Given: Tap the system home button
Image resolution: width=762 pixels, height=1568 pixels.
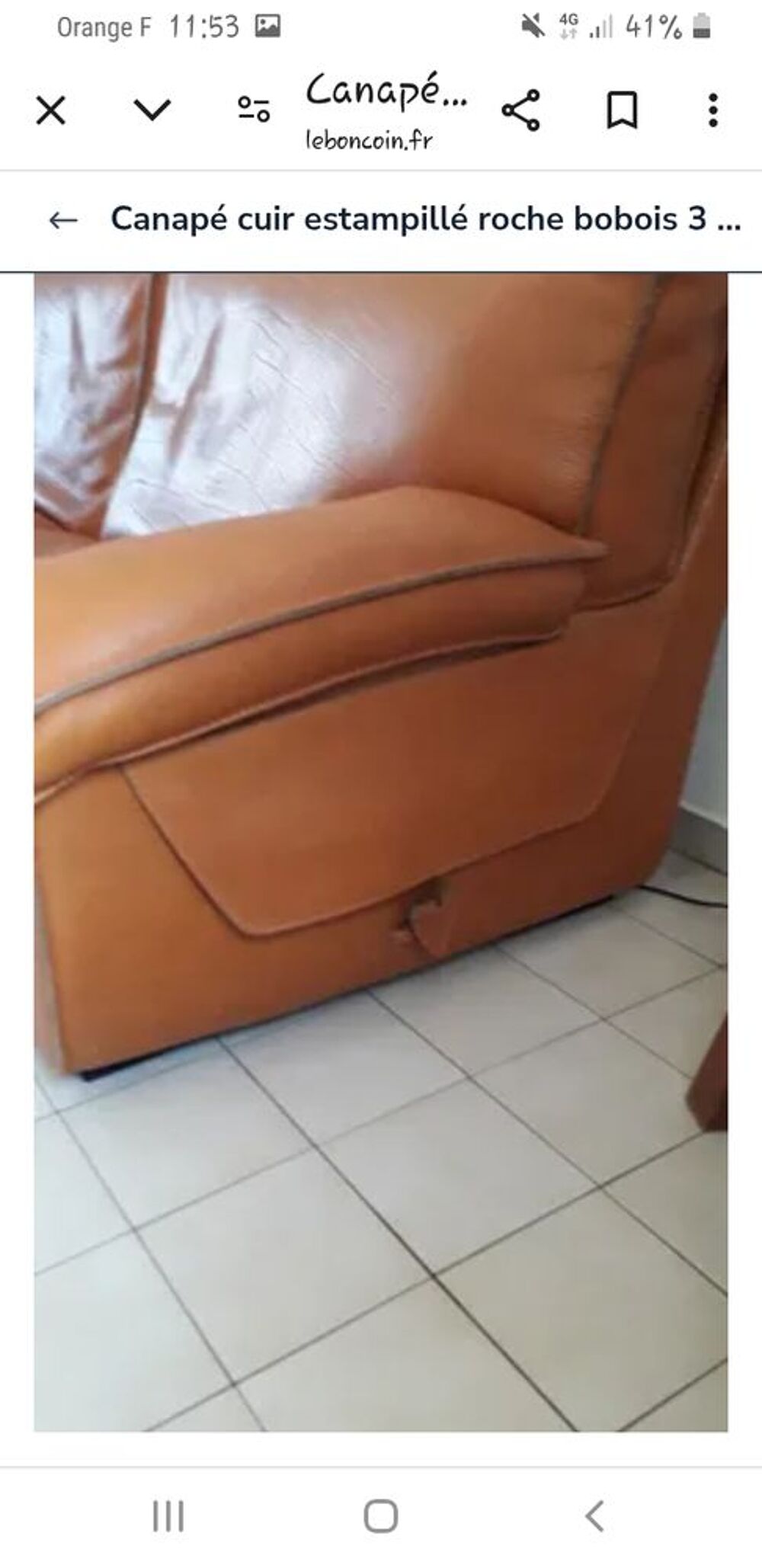Looking at the screenshot, I should pyautogui.click(x=381, y=1516).
